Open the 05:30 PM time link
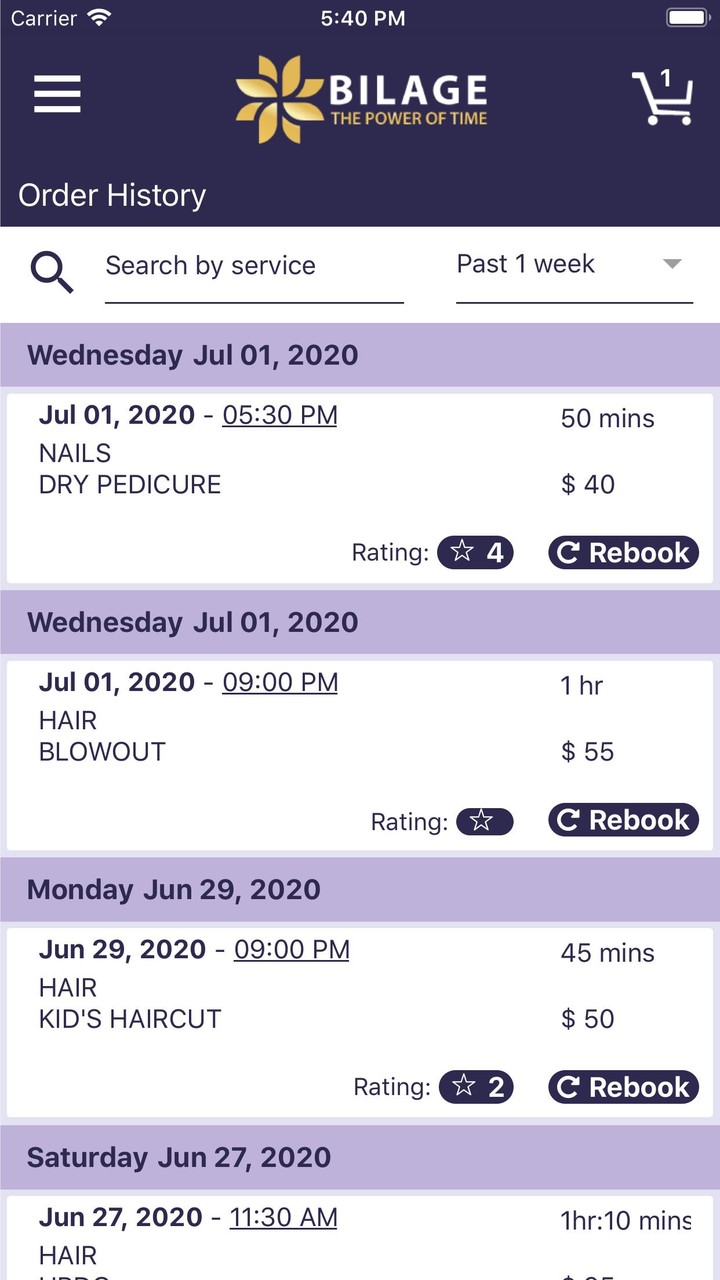 pyautogui.click(x=280, y=415)
